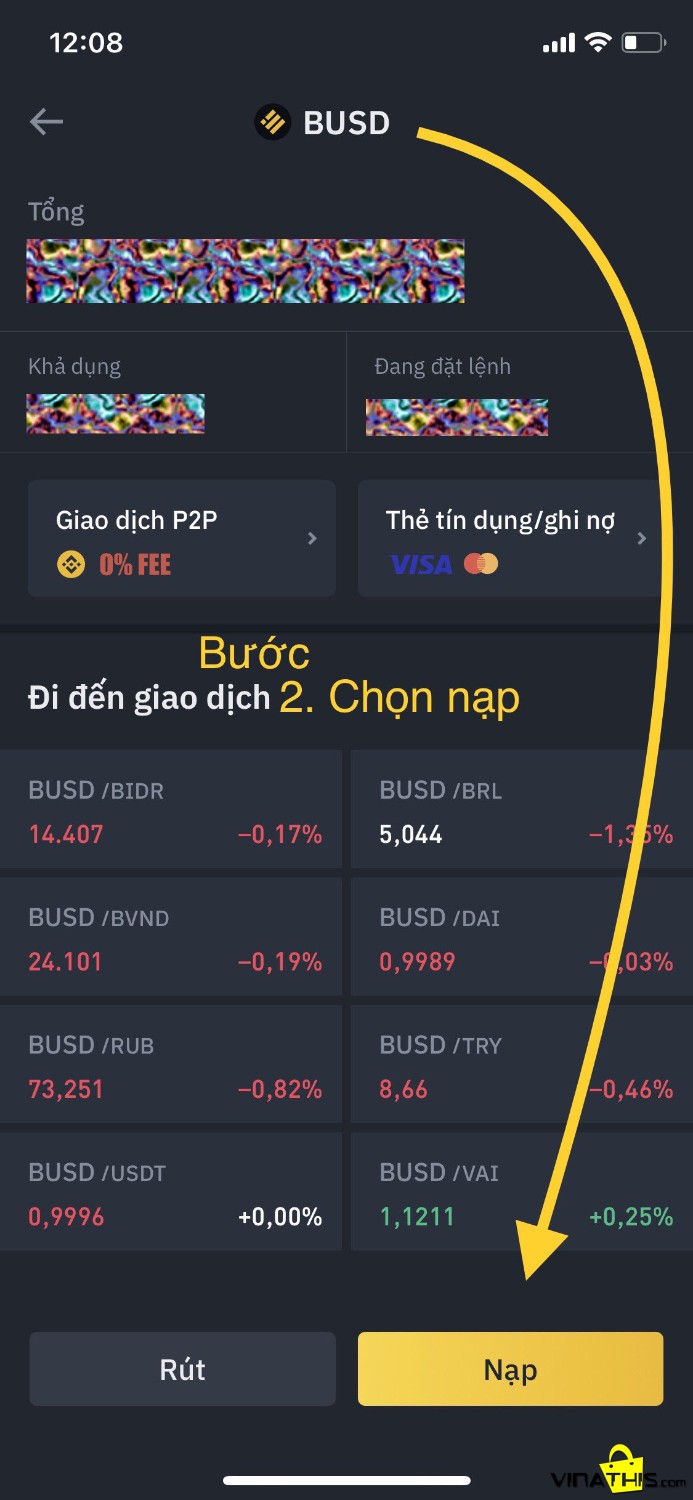693x1500 pixels.
Task: Open the Giao dịch P2P card
Action: point(182,539)
